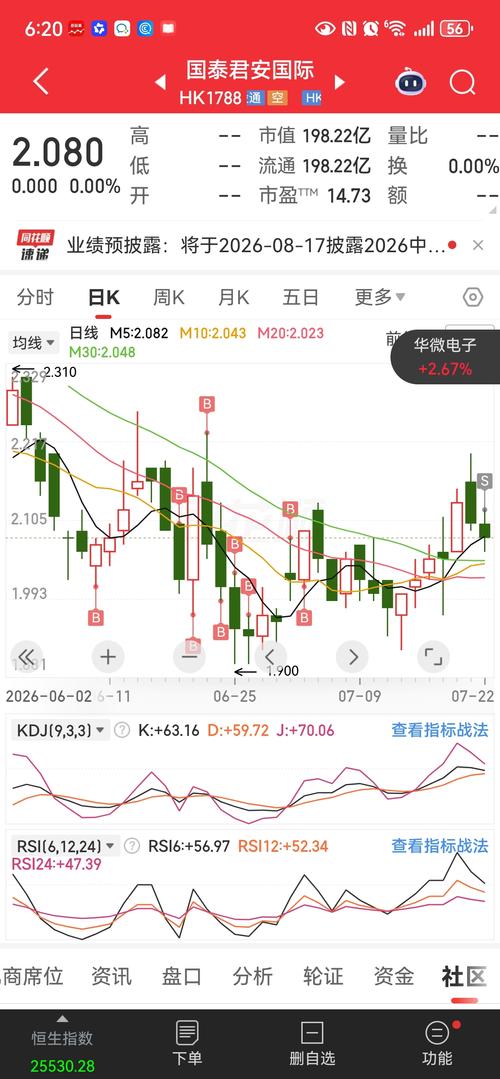
Task: Switch to the previous stock arrow
Action: coord(160,83)
